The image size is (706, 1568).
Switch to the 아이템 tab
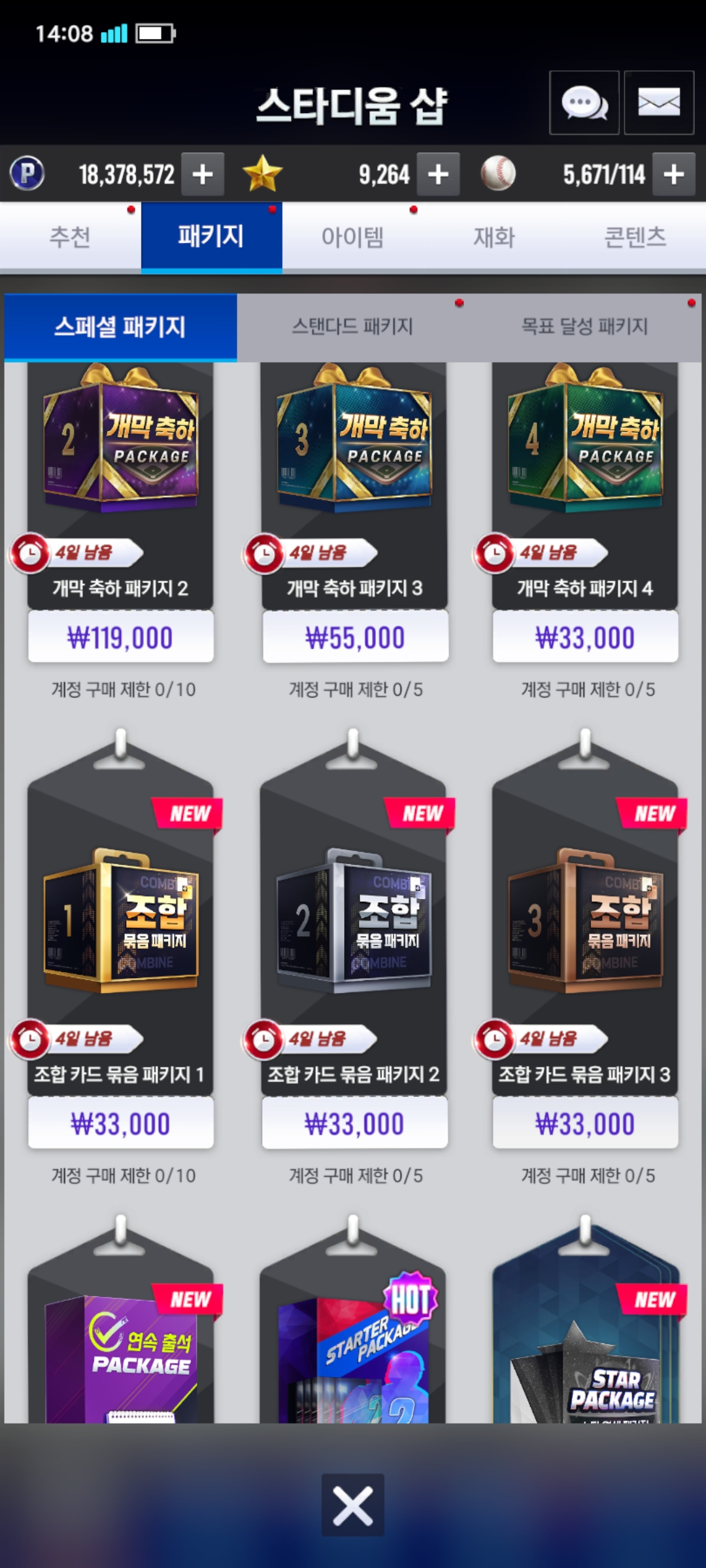pyautogui.click(x=353, y=237)
